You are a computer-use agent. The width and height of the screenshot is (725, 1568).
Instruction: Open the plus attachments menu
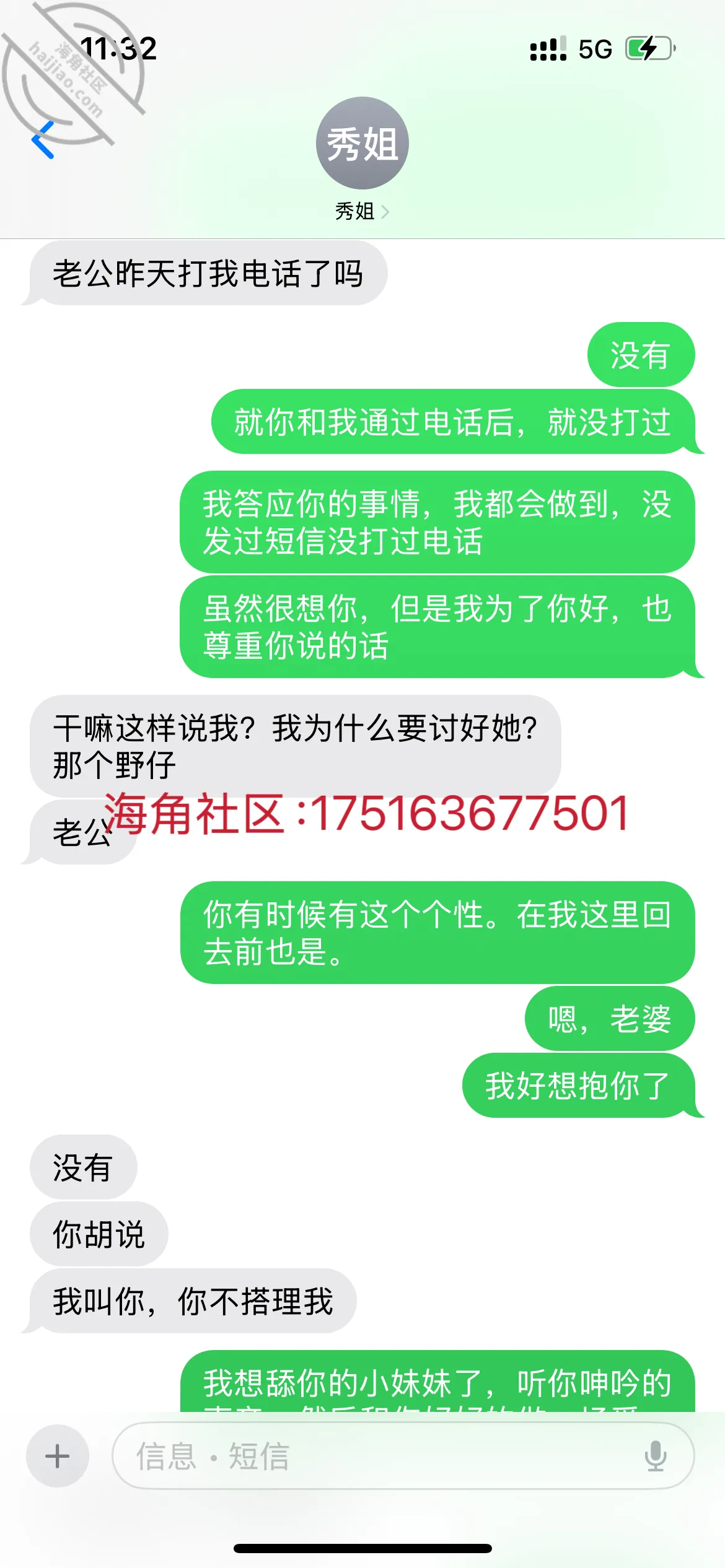pos(58,1456)
